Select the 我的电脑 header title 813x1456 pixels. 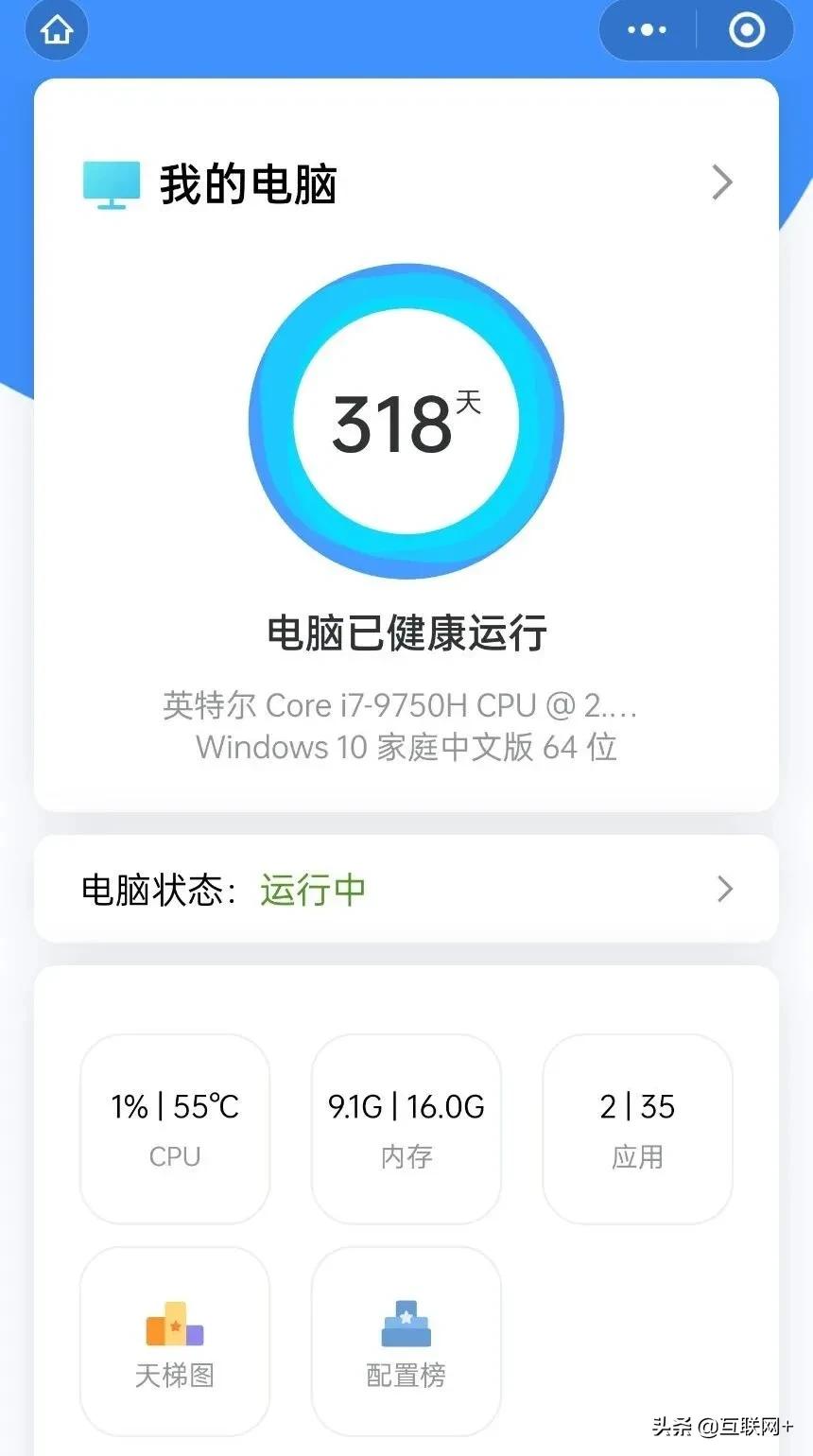(x=248, y=185)
